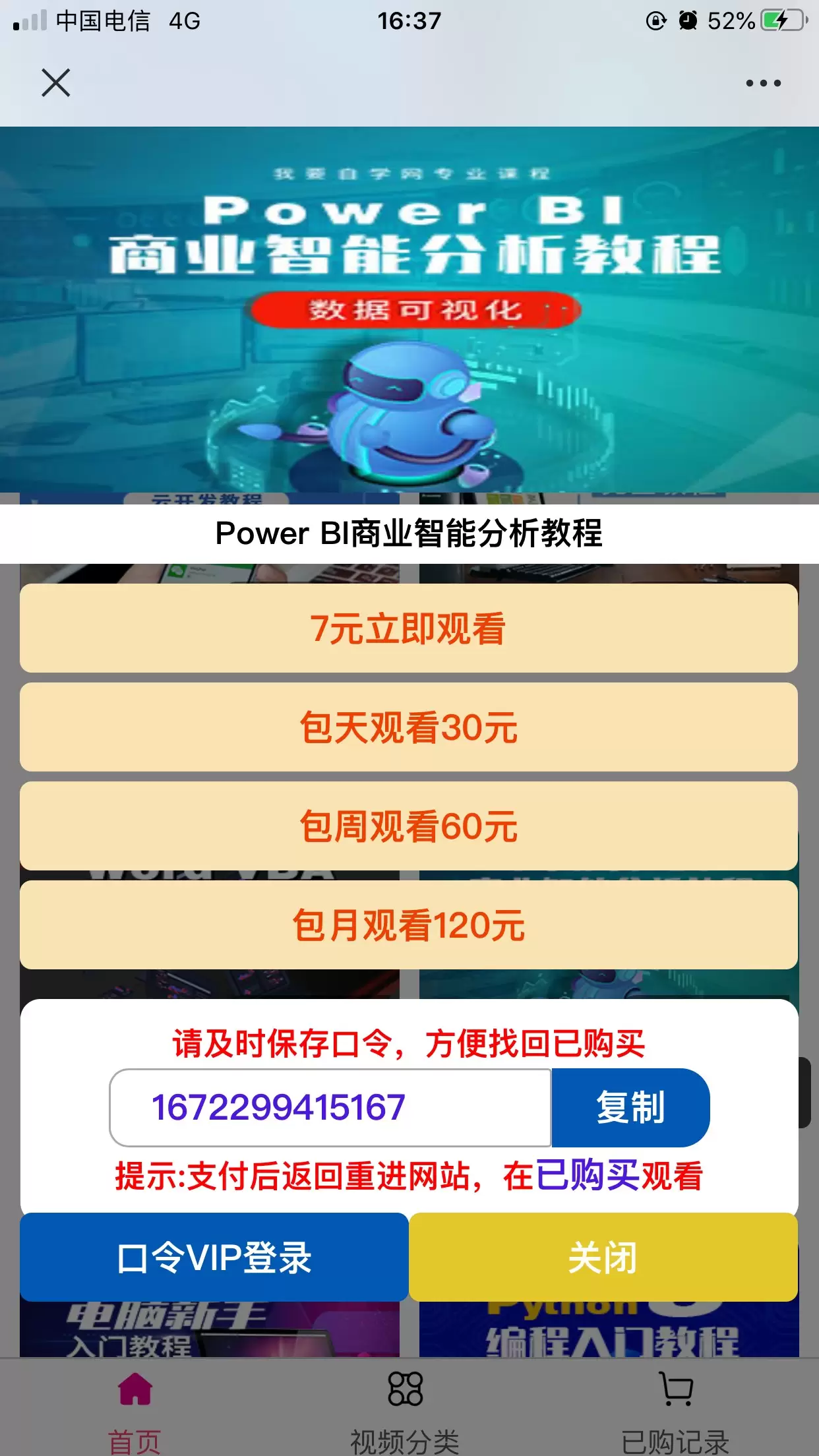Choose 包天观看30元 plan
The height and width of the screenshot is (1456, 819).
point(409,727)
